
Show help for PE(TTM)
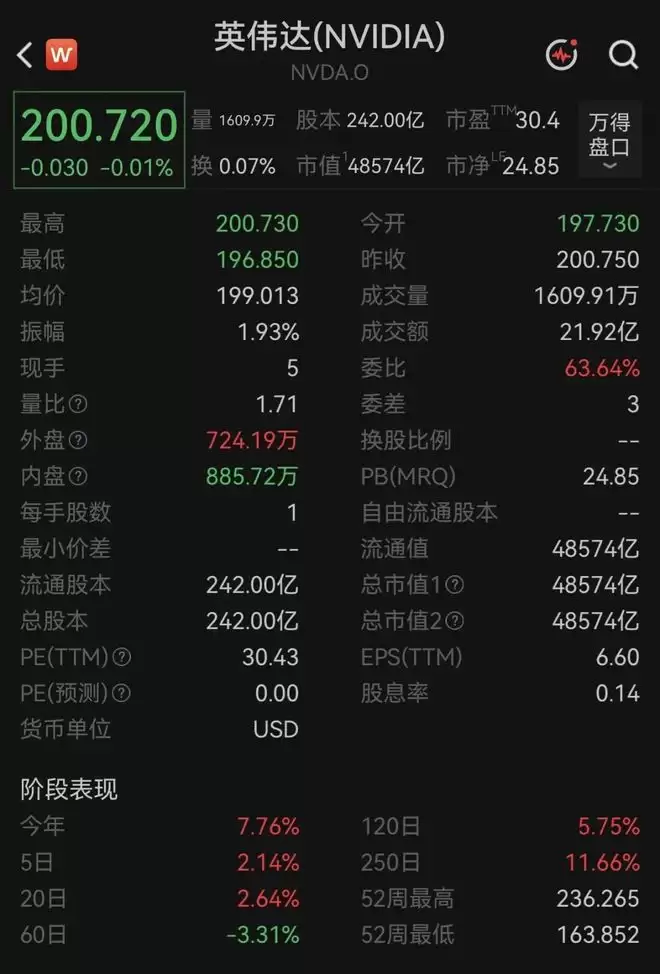(122, 657)
